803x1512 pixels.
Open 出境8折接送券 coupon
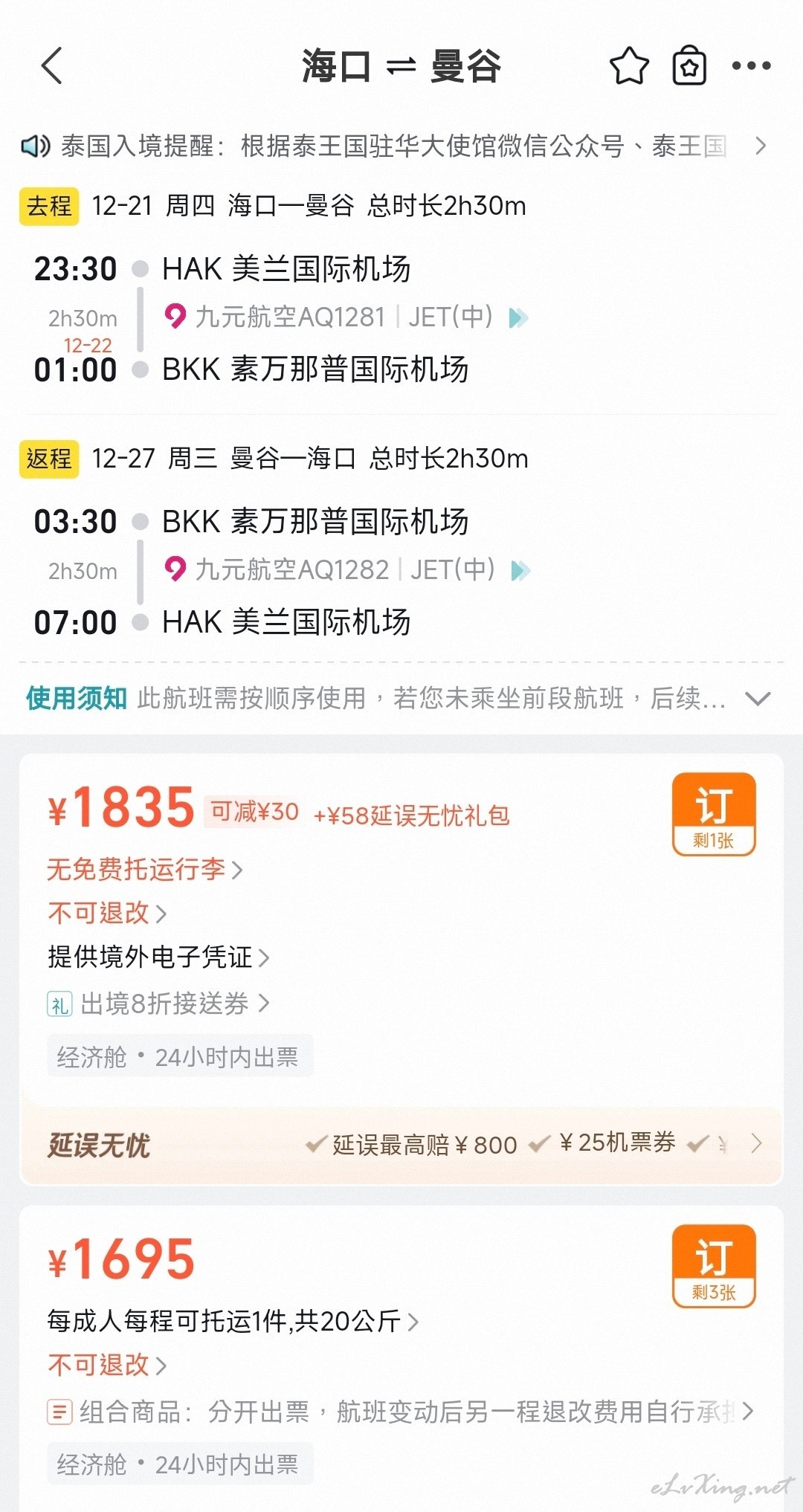pyautogui.click(x=158, y=1004)
